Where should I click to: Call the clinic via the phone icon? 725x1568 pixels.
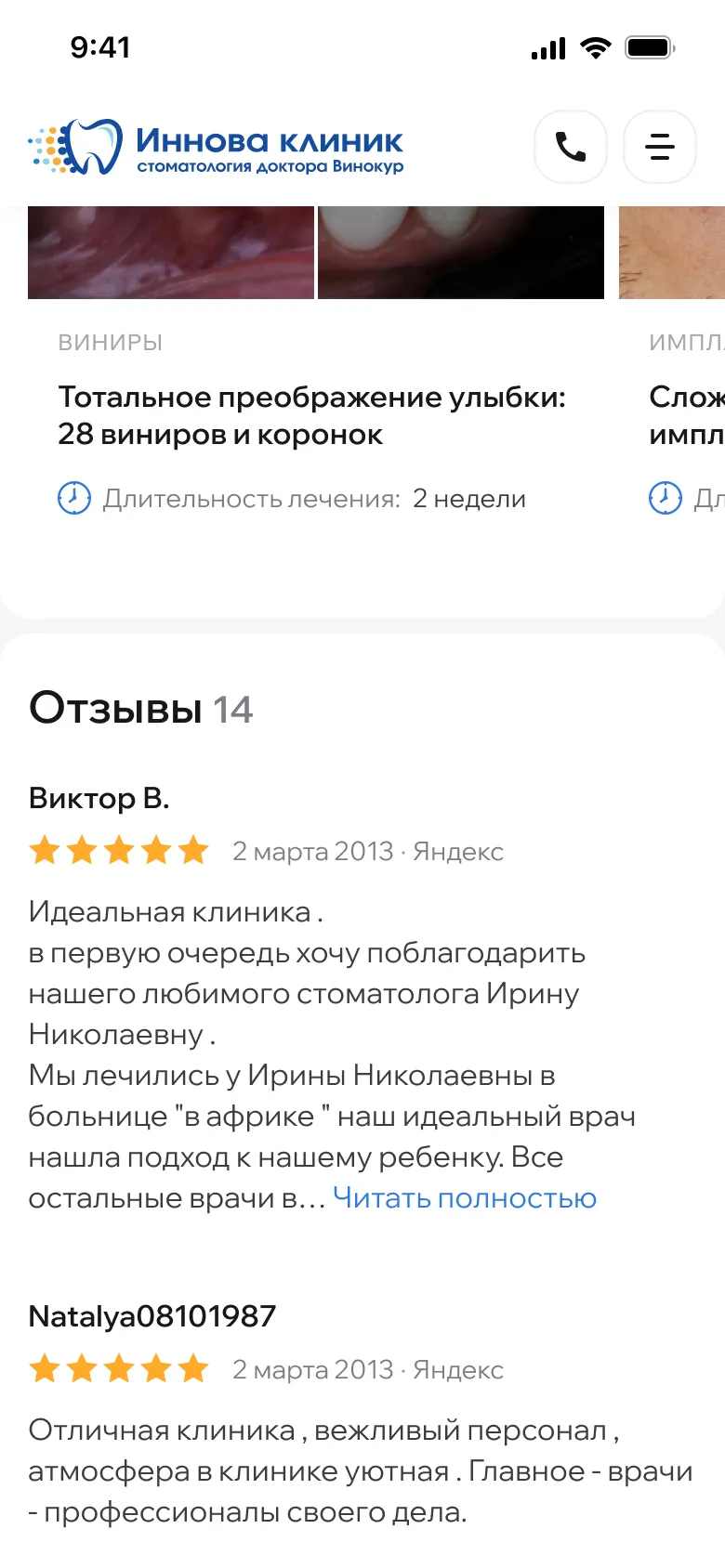tap(570, 147)
